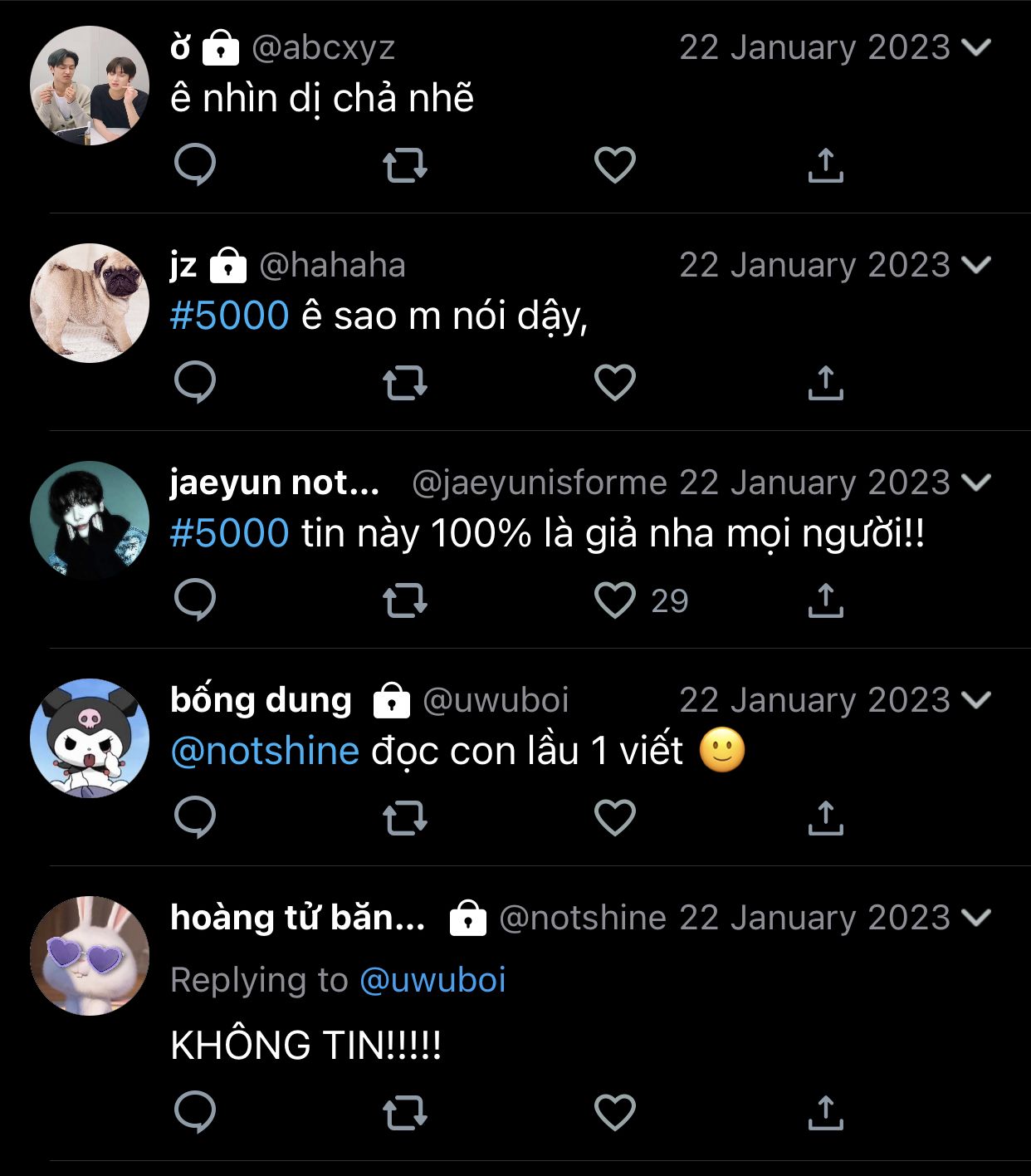Like @jaeyunisforme's tweet with 29 likes
1031x1176 pixels.
[x=614, y=600]
